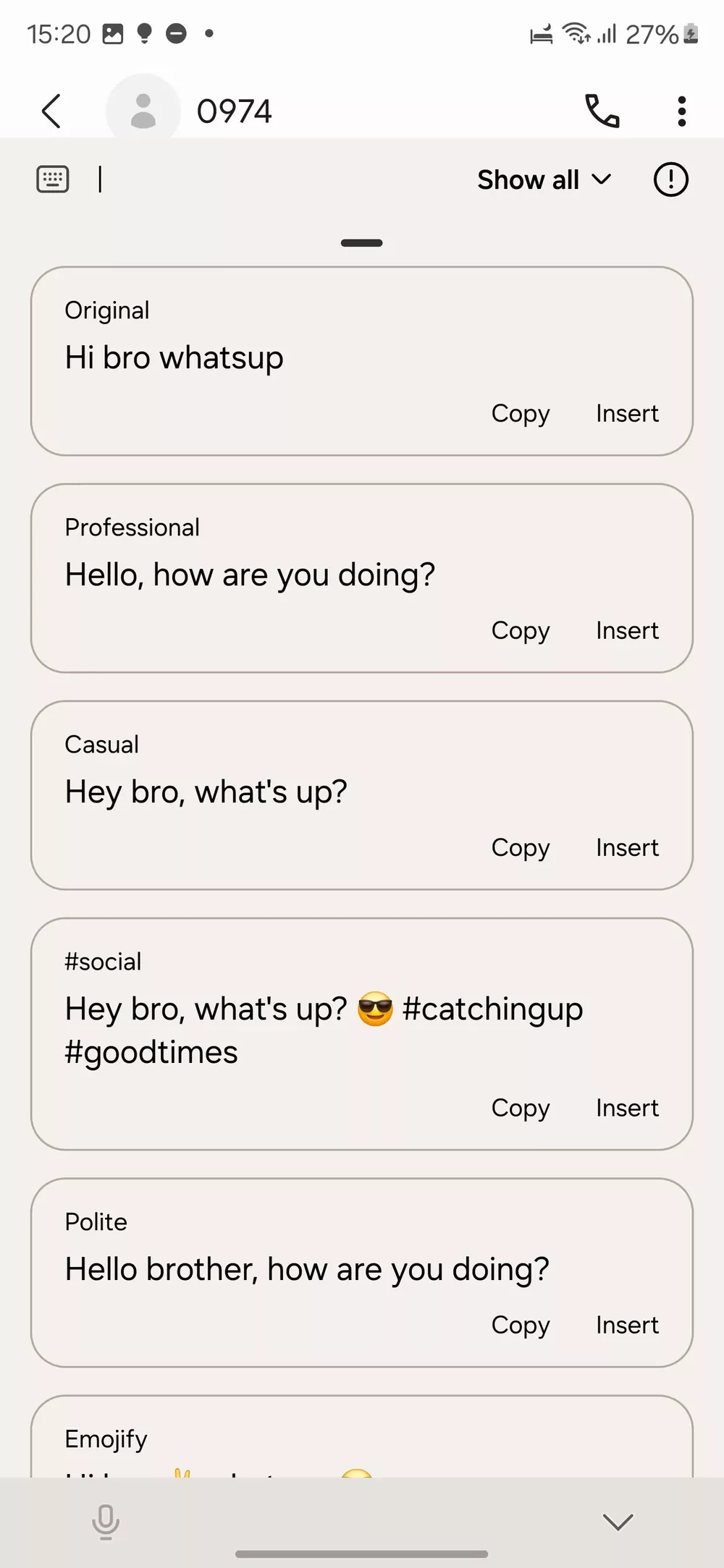This screenshot has width=724, height=1568.
Task: Insert the #social suggestion
Action: [627, 1109]
